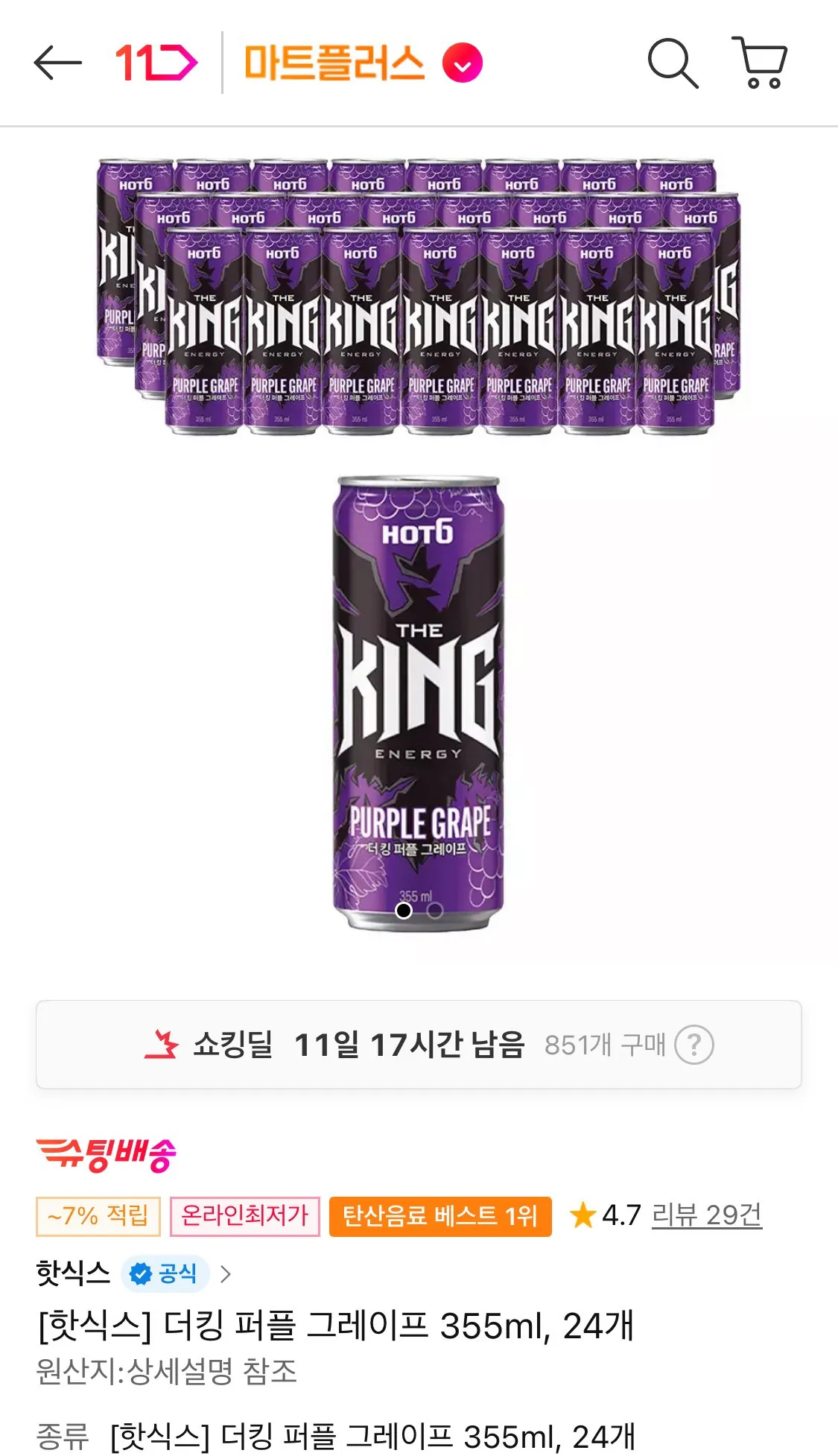Select the first image carousel dot
The width and height of the screenshot is (838, 1456).
(x=404, y=911)
